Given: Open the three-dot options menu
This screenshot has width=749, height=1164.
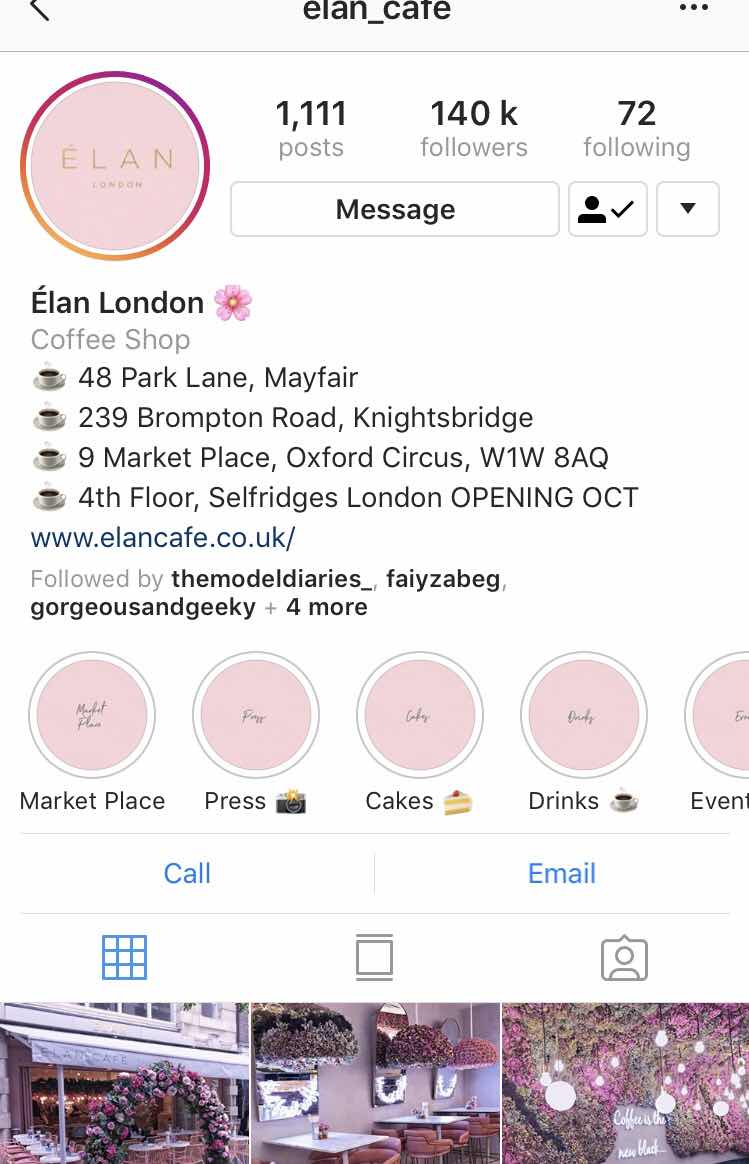Looking at the screenshot, I should click(x=693, y=8).
